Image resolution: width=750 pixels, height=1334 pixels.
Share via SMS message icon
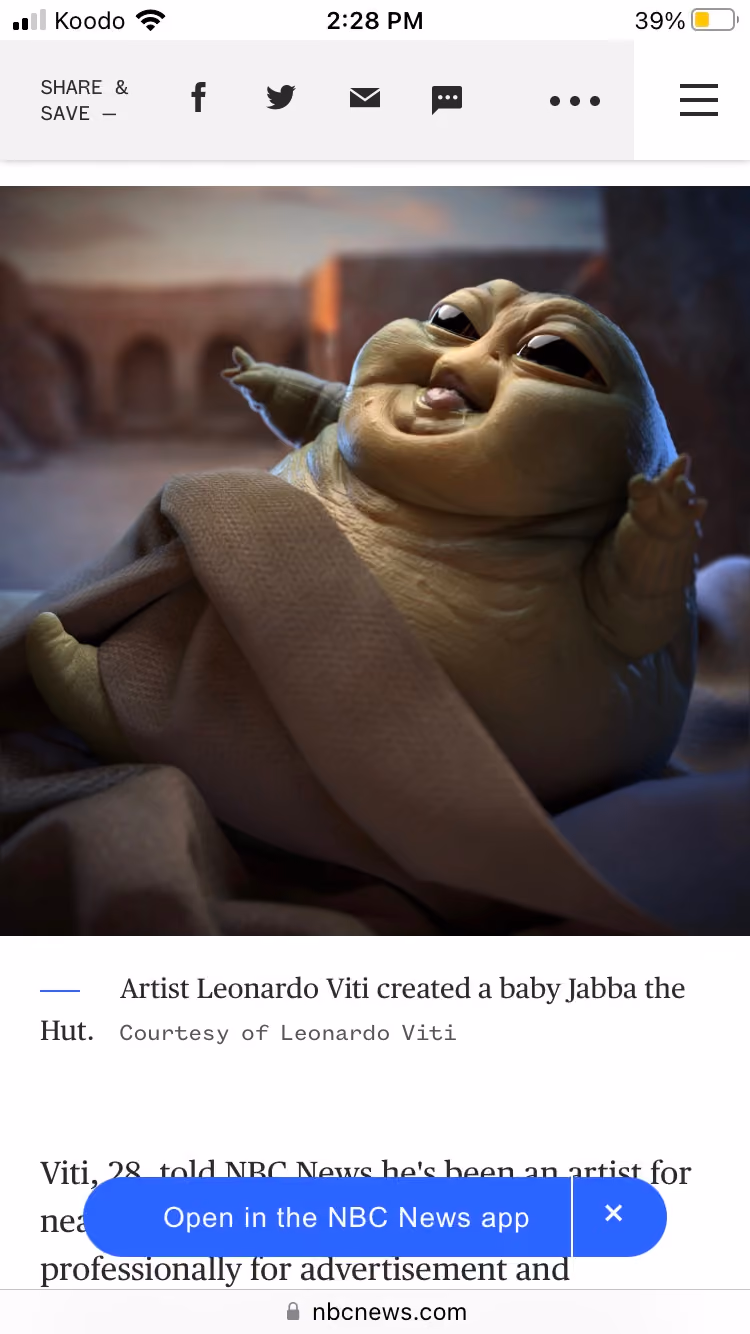coord(447,100)
